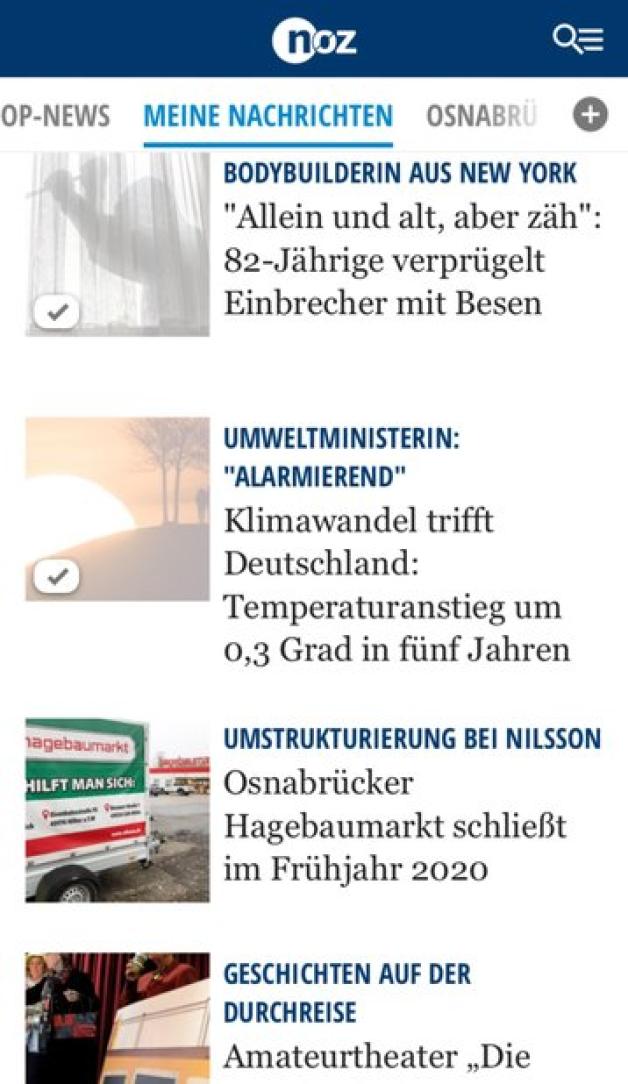The width and height of the screenshot is (628, 1084).
Task: Tap the noz logo
Action: [x=314, y=39]
